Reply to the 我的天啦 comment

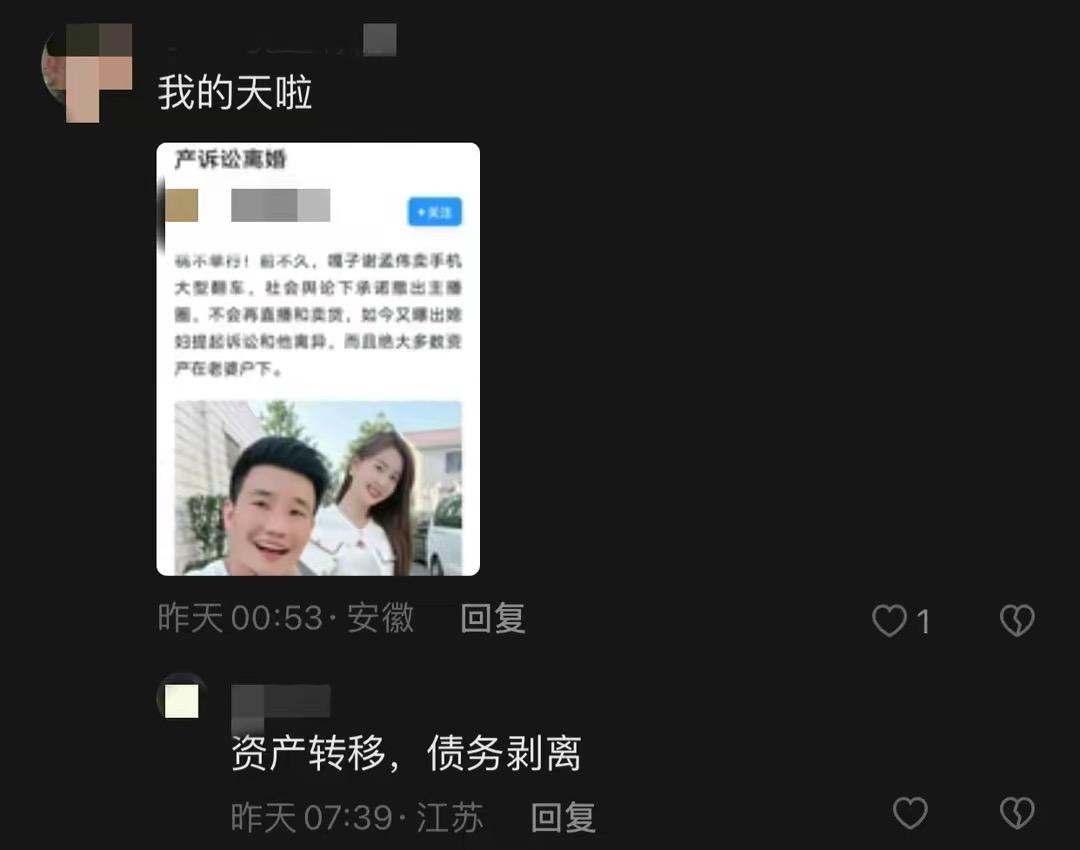click(x=493, y=619)
